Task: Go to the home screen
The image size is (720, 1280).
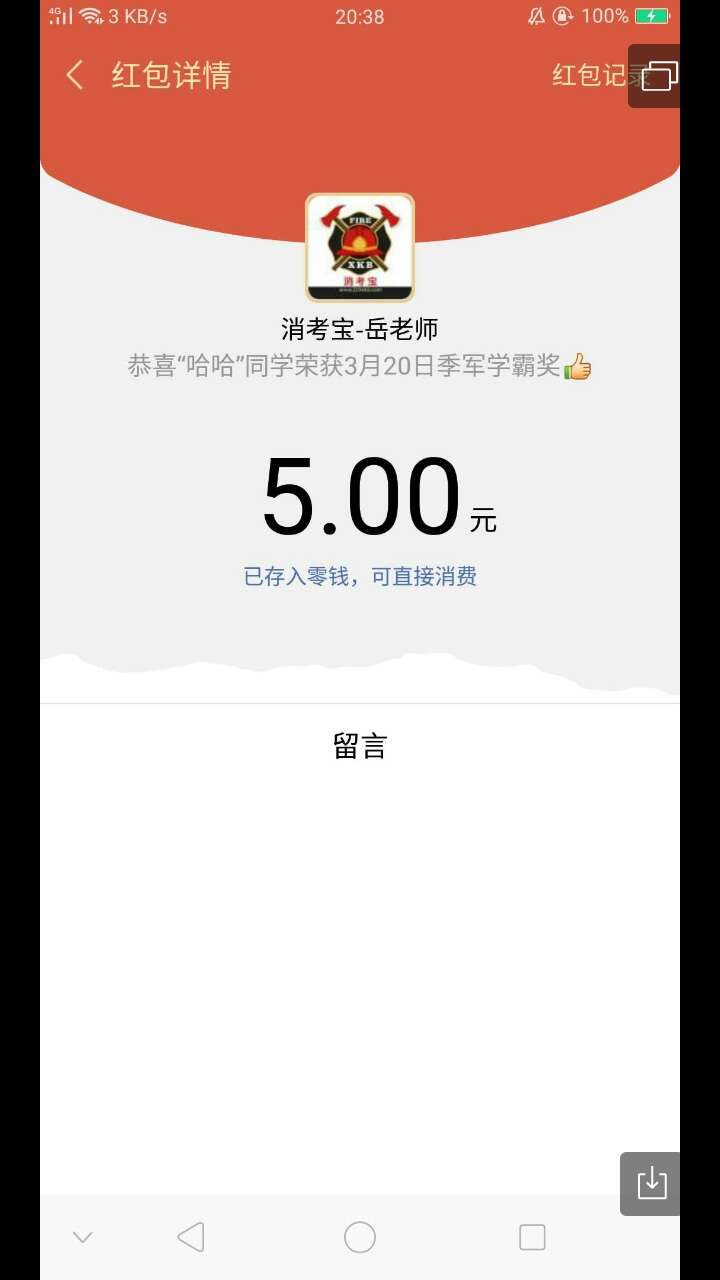Action: pyautogui.click(x=360, y=1237)
